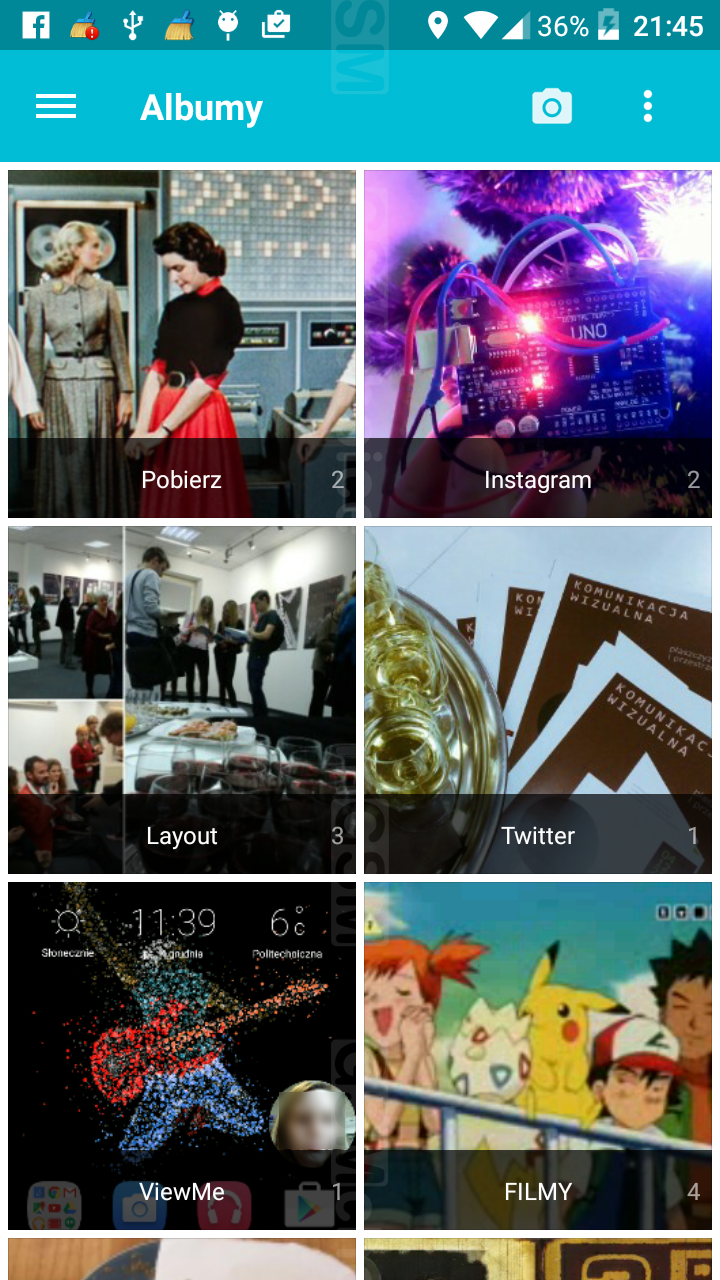Open the Twitter album
This screenshot has height=1280, width=720.
click(538, 700)
